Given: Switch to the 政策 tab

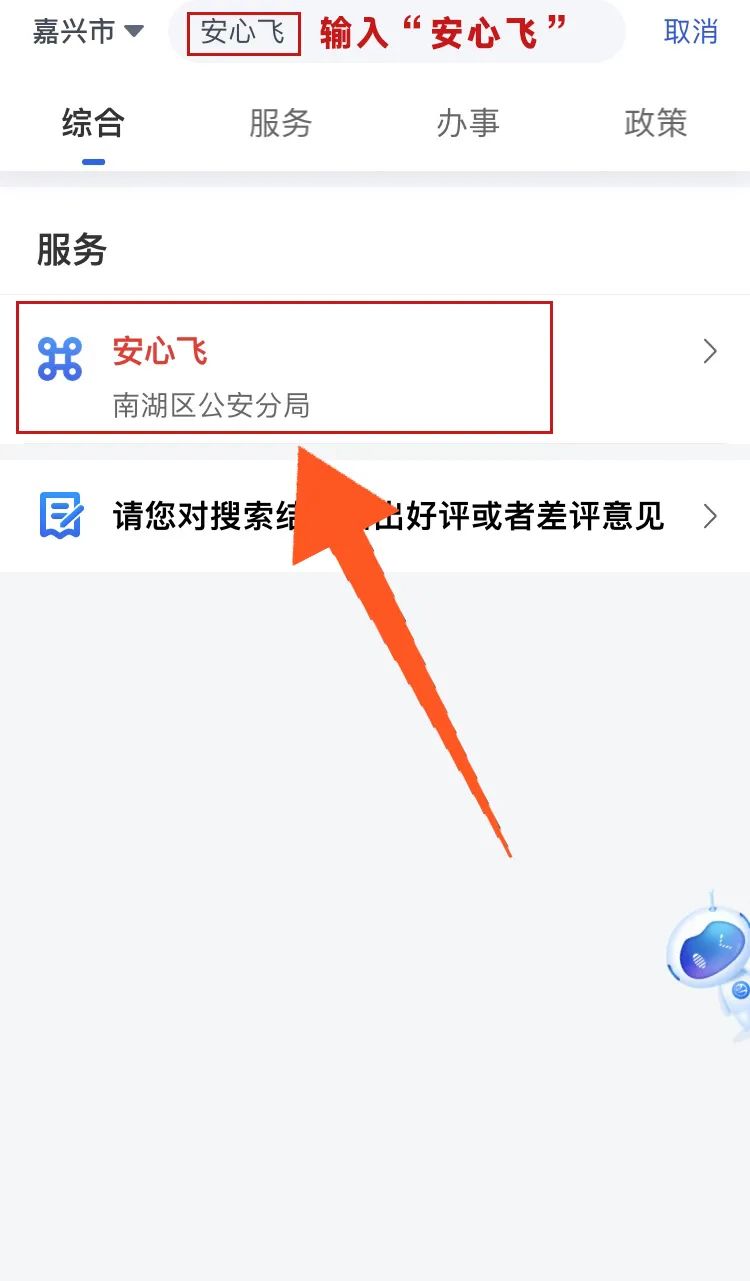Looking at the screenshot, I should pos(655,123).
